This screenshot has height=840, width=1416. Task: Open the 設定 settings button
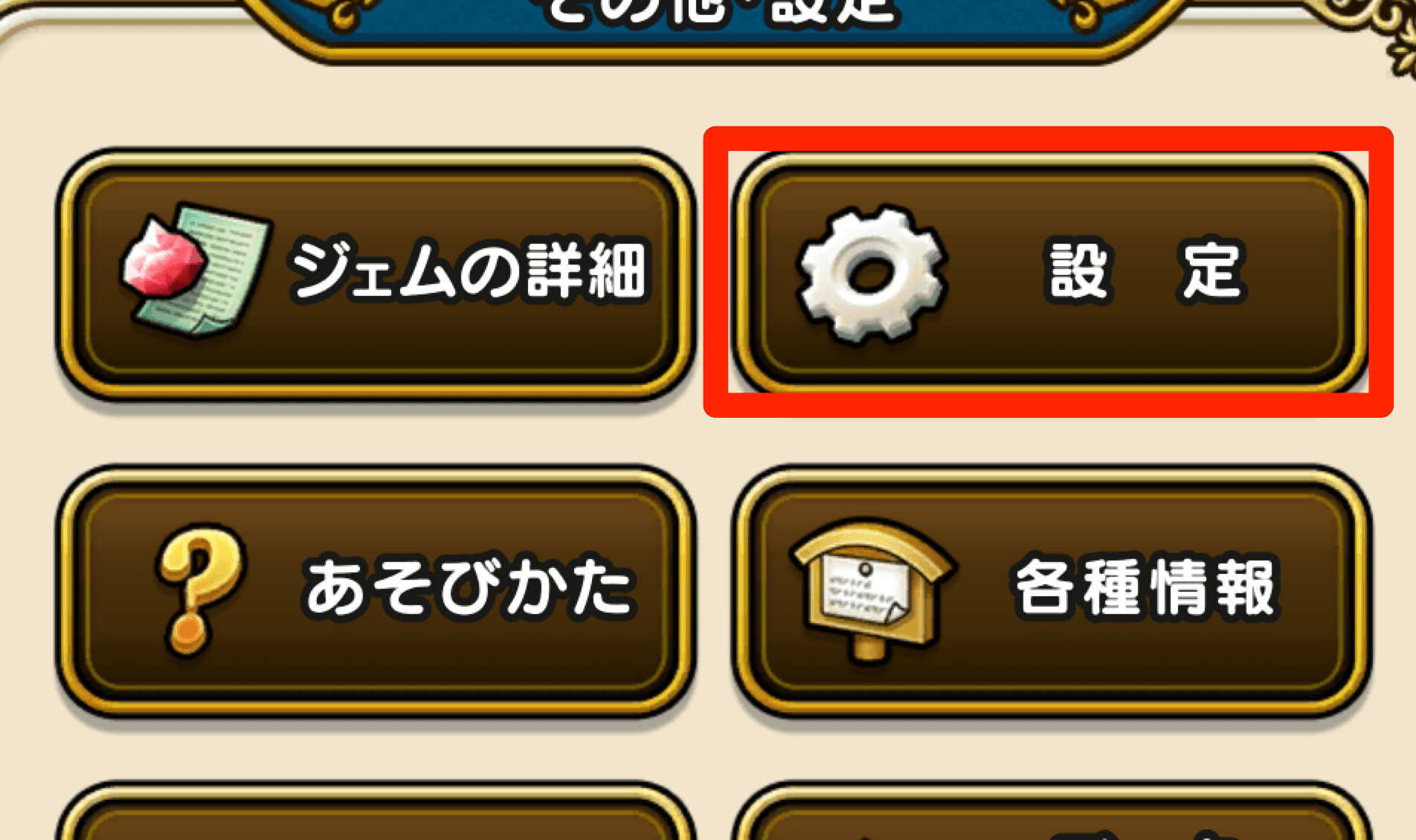click(1050, 273)
